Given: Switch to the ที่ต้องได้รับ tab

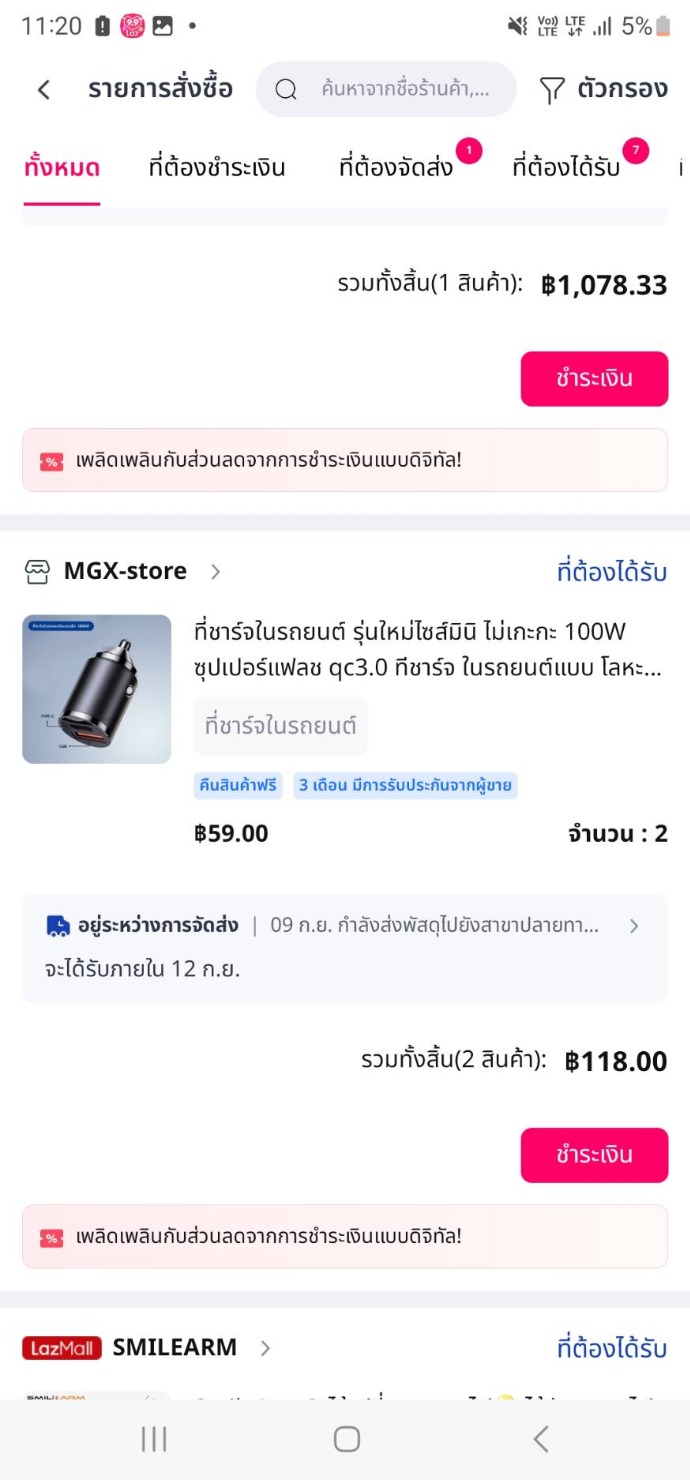Looking at the screenshot, I should pyautogui.click(x=566, y=167).
